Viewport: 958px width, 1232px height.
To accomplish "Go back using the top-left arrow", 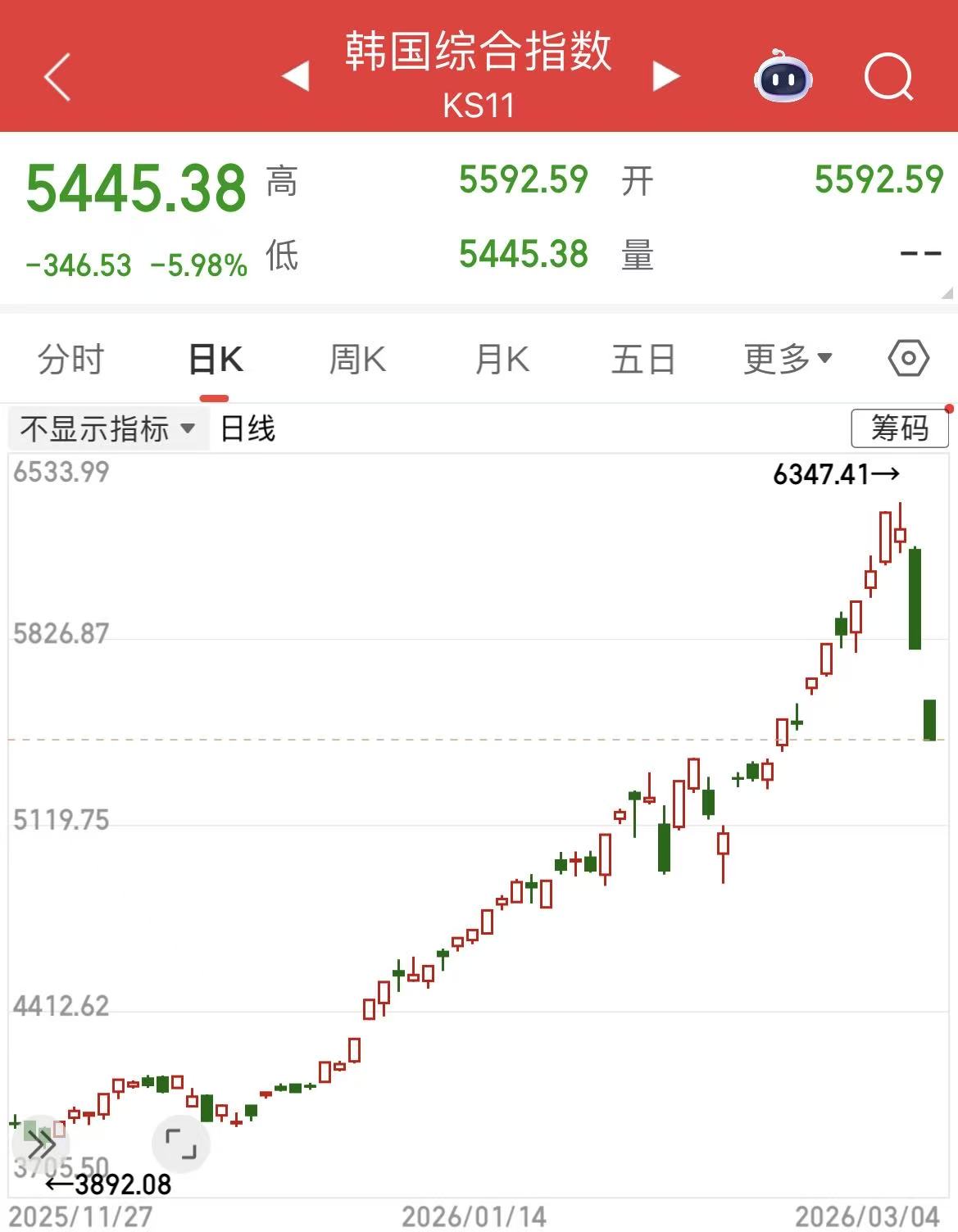I will coord(57,78).
